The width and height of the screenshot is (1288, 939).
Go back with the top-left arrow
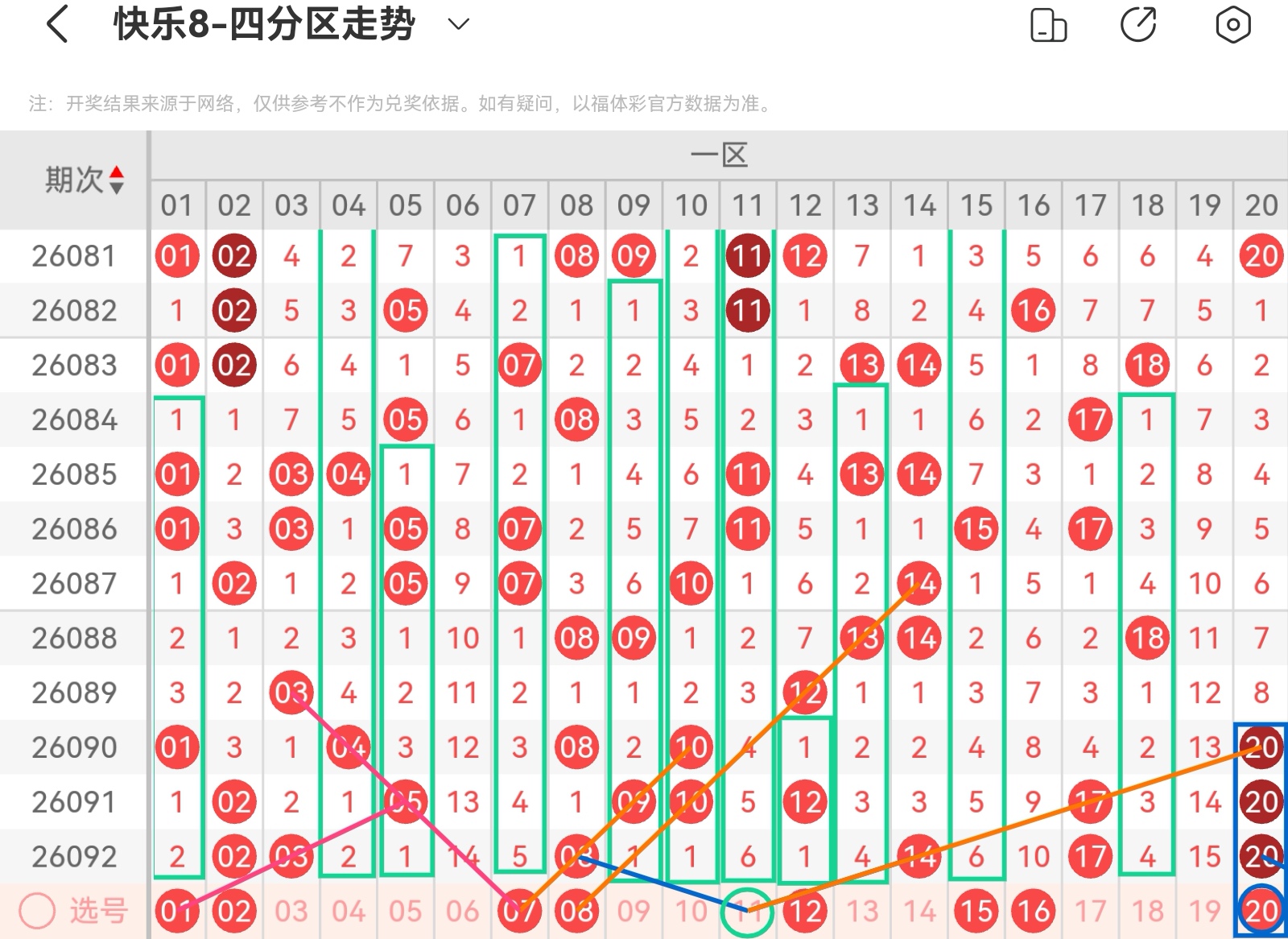point(57,24)
